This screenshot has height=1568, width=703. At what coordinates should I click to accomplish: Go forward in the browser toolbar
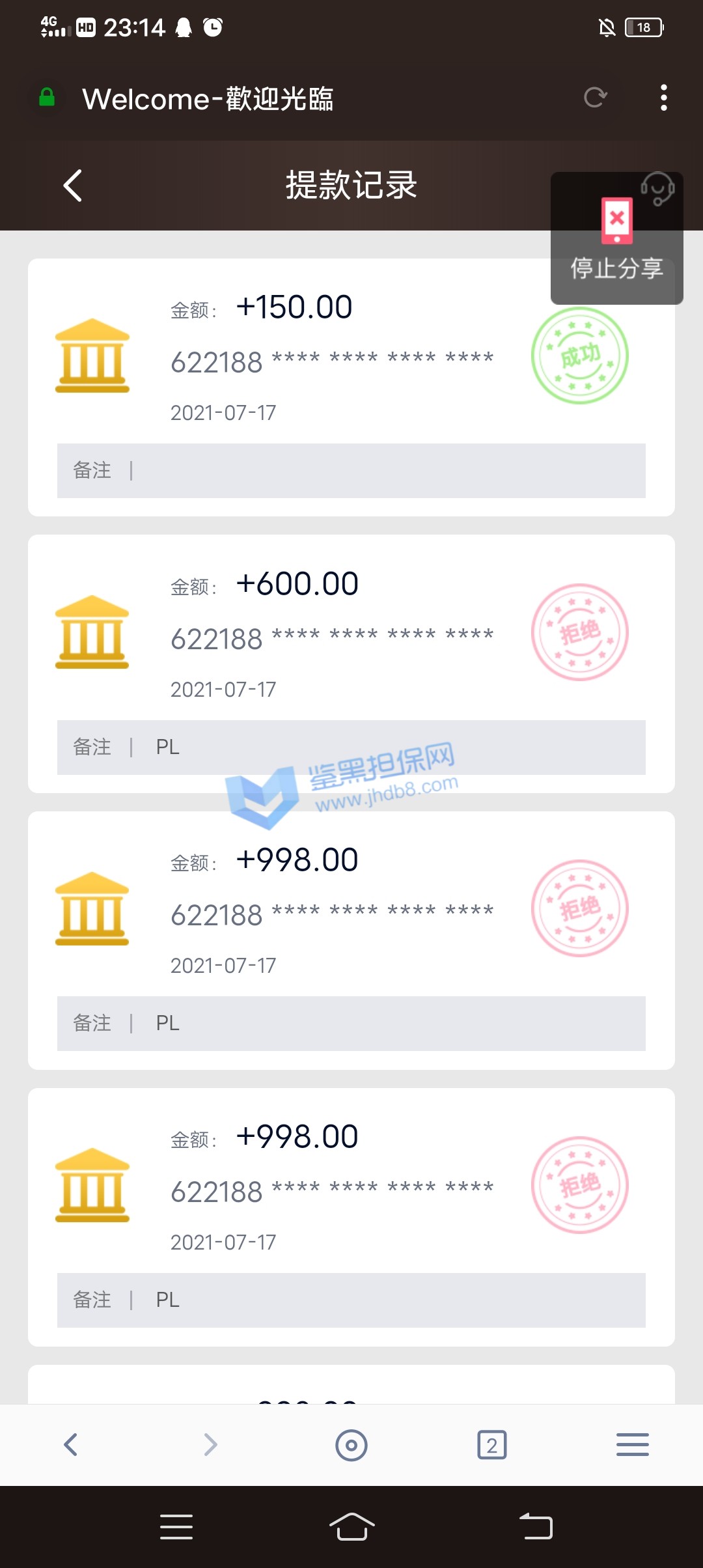pyautogui.click(x=210, y=1444)
